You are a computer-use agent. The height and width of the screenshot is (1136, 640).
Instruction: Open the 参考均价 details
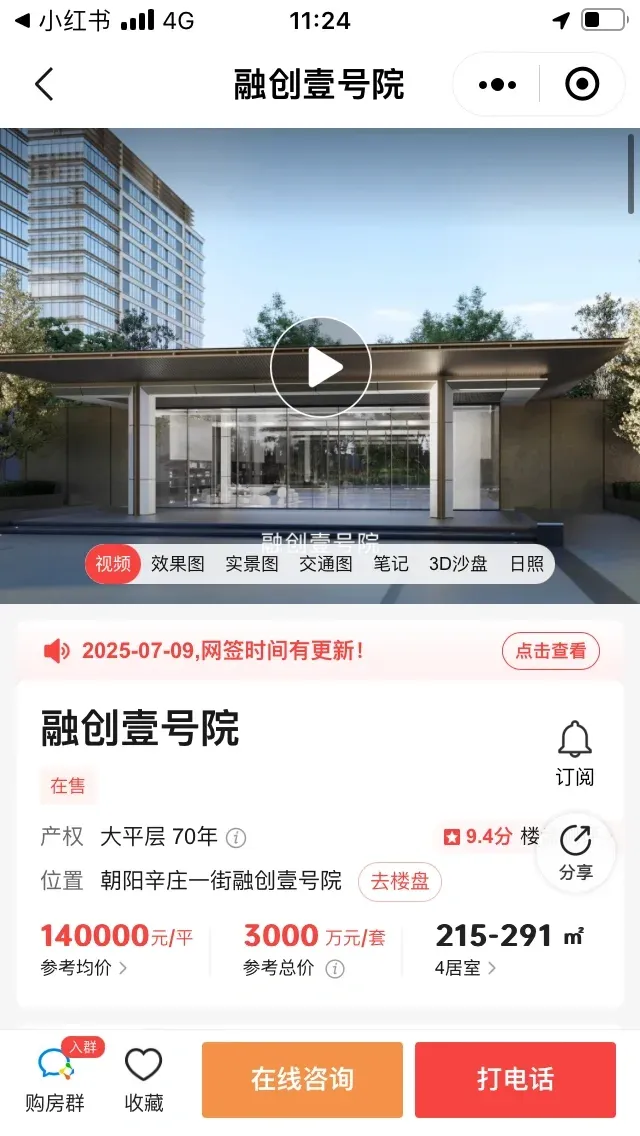pos(85,968)
